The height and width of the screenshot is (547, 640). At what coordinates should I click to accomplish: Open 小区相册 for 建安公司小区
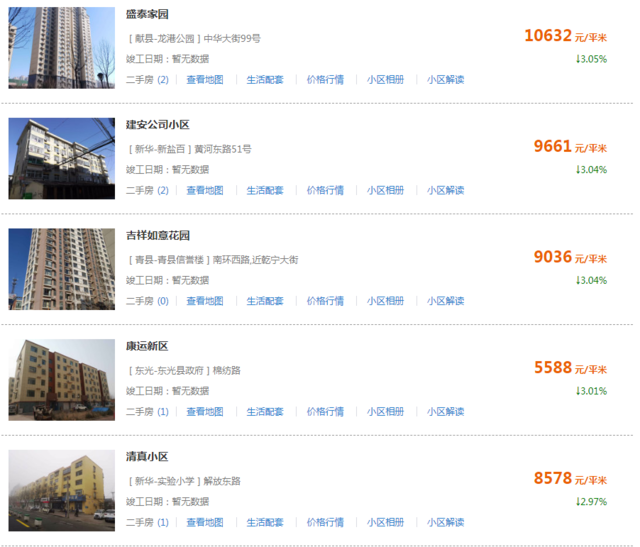click(x=385, y=190)
